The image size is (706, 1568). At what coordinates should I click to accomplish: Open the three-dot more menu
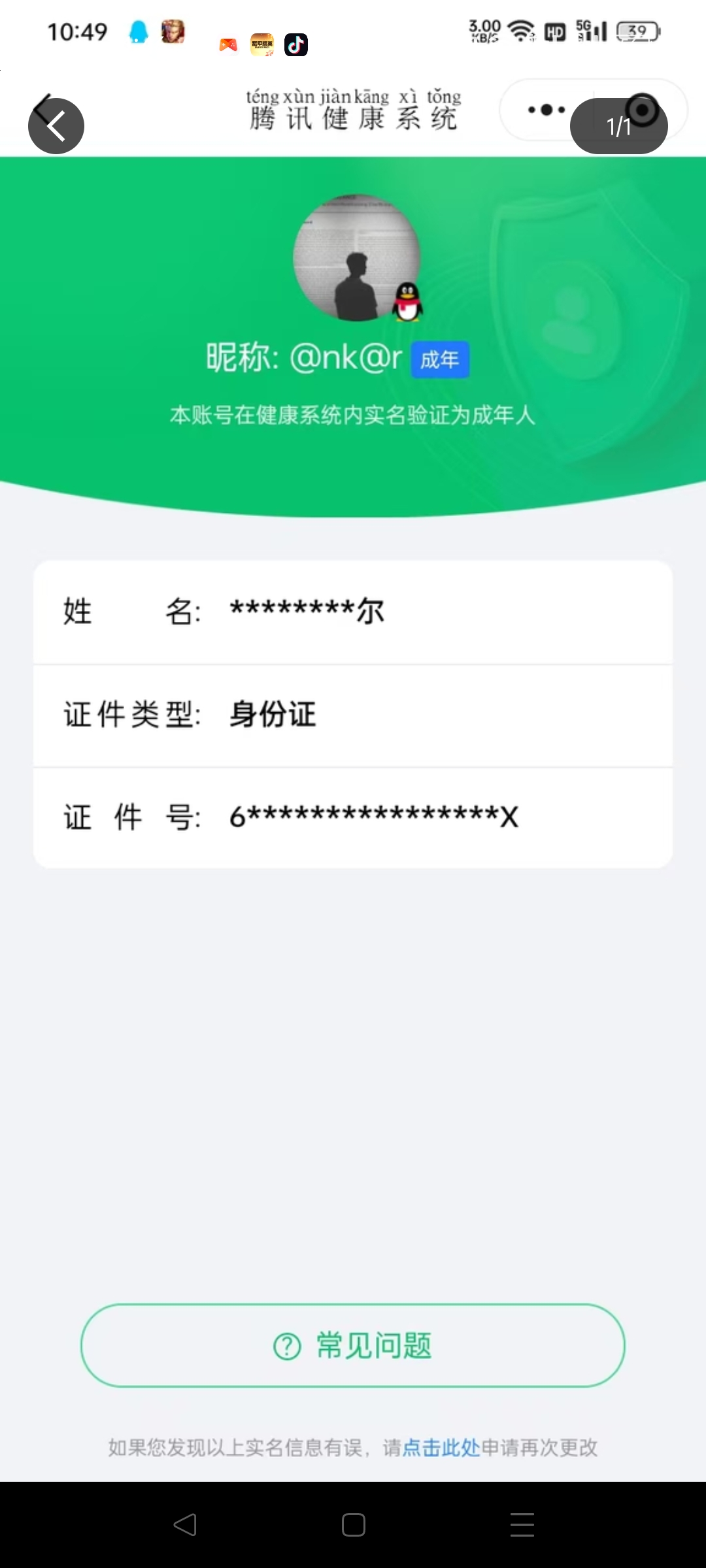(x=546, y=110)
